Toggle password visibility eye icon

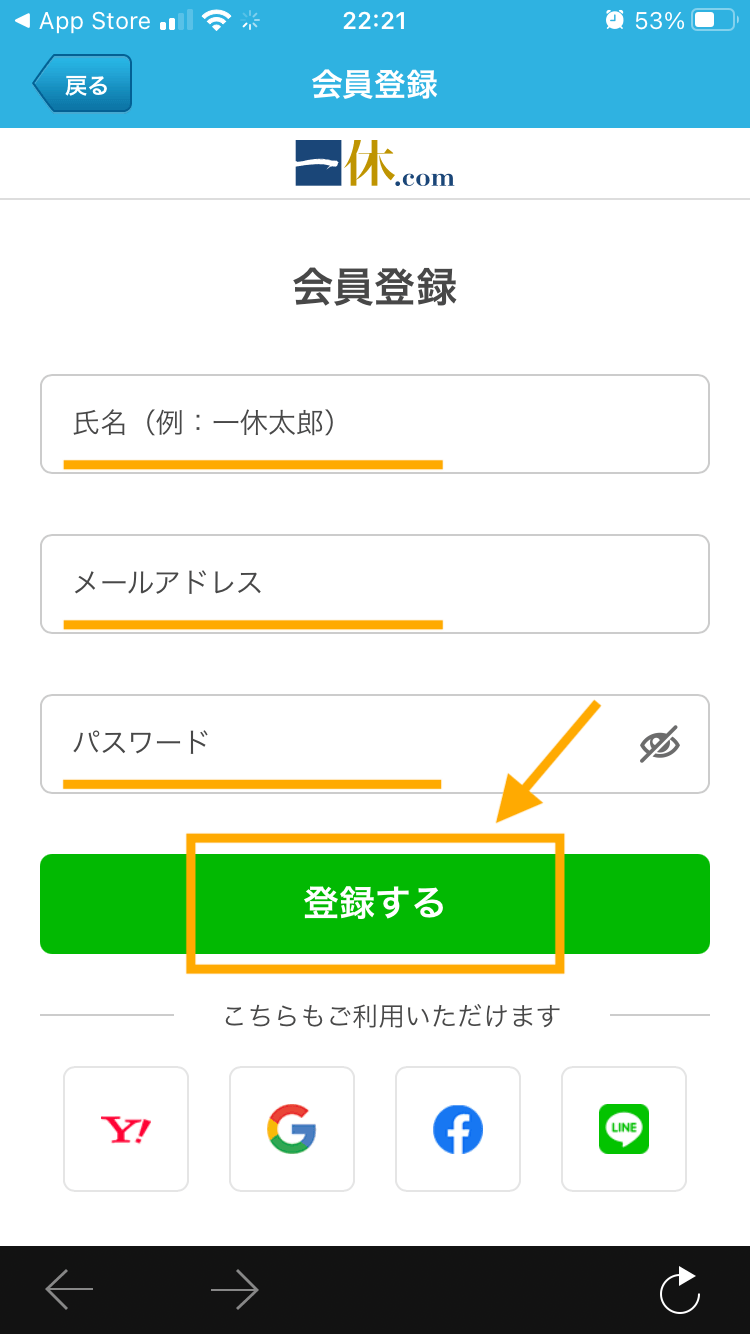[x=660, y=744]
